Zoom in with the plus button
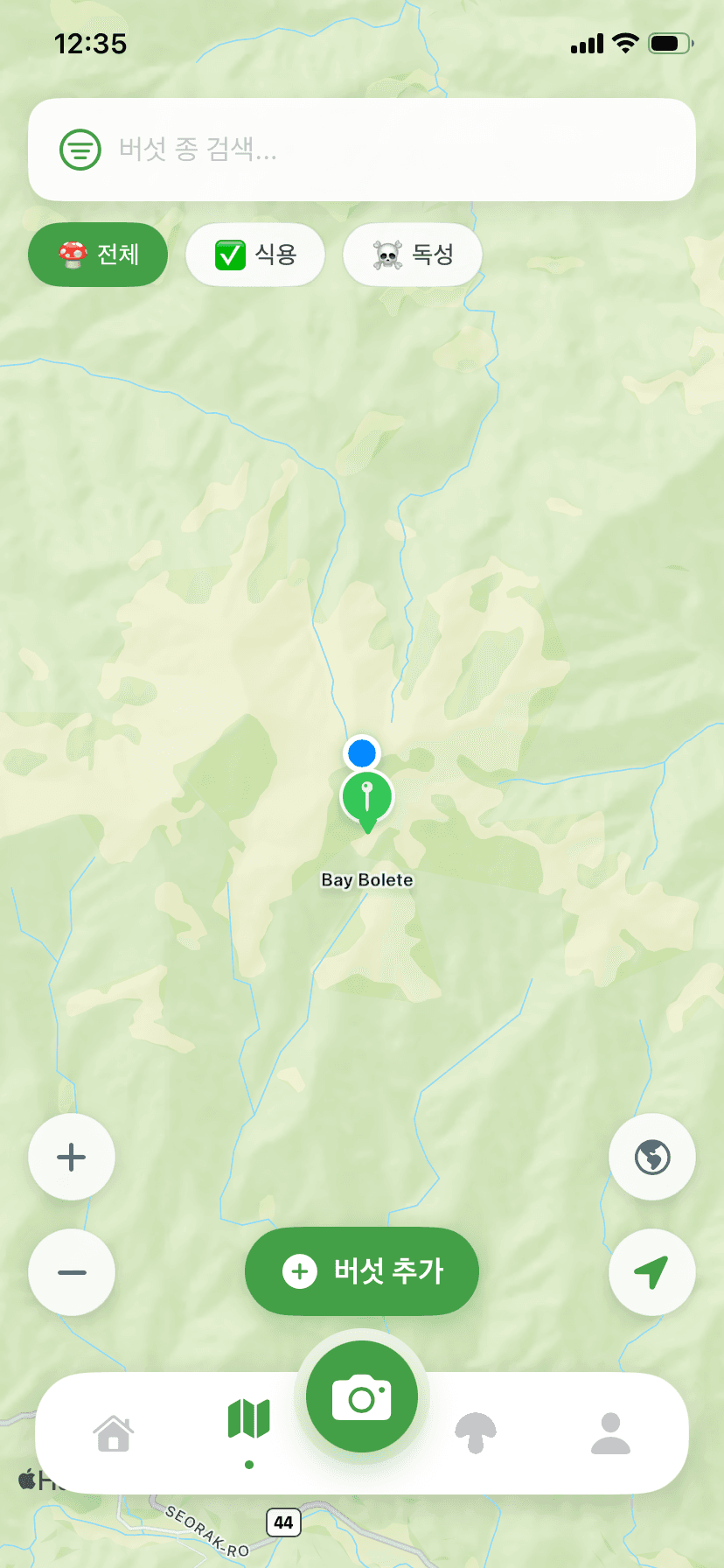724x1568 pixels. point(72,1157)
